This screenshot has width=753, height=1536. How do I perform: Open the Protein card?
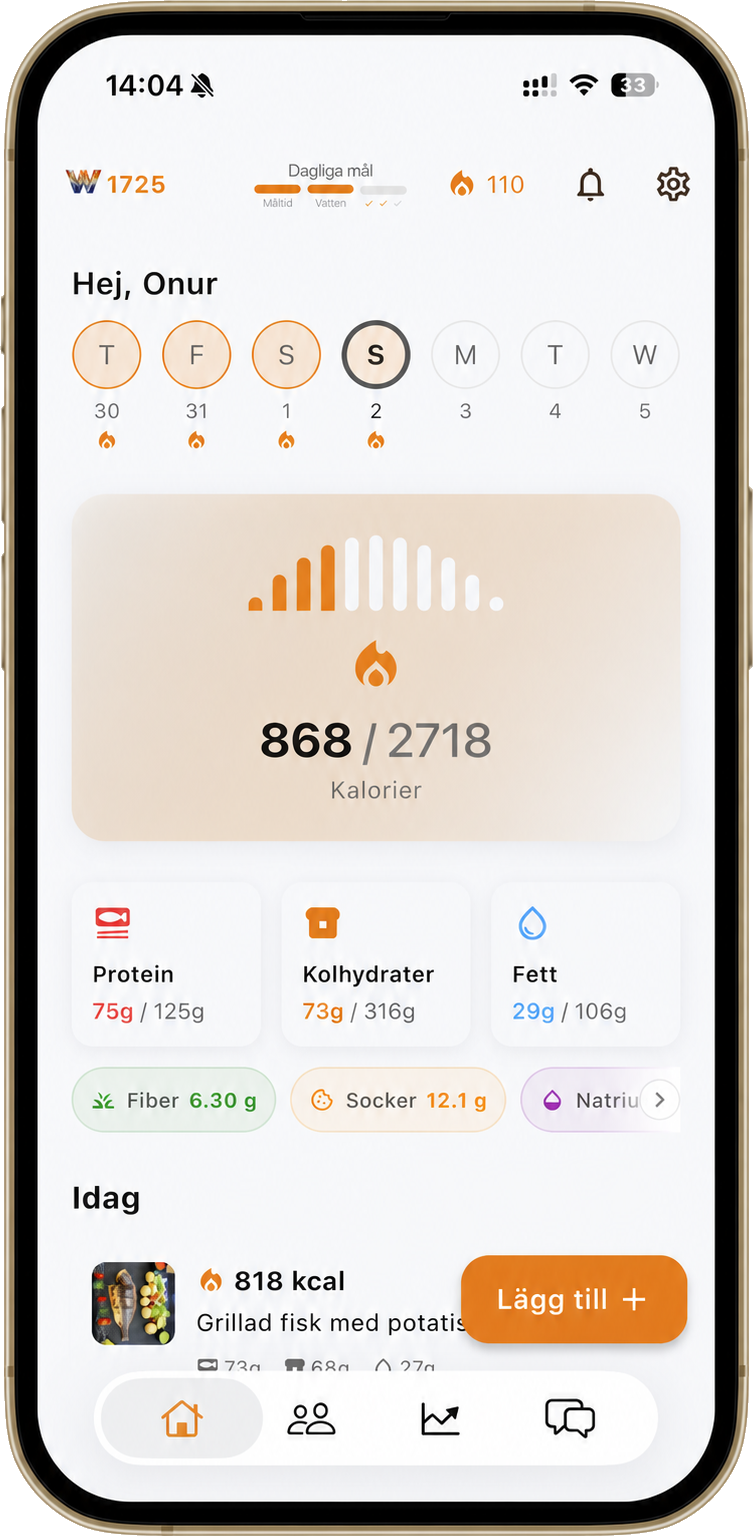[x=166, y=964]
